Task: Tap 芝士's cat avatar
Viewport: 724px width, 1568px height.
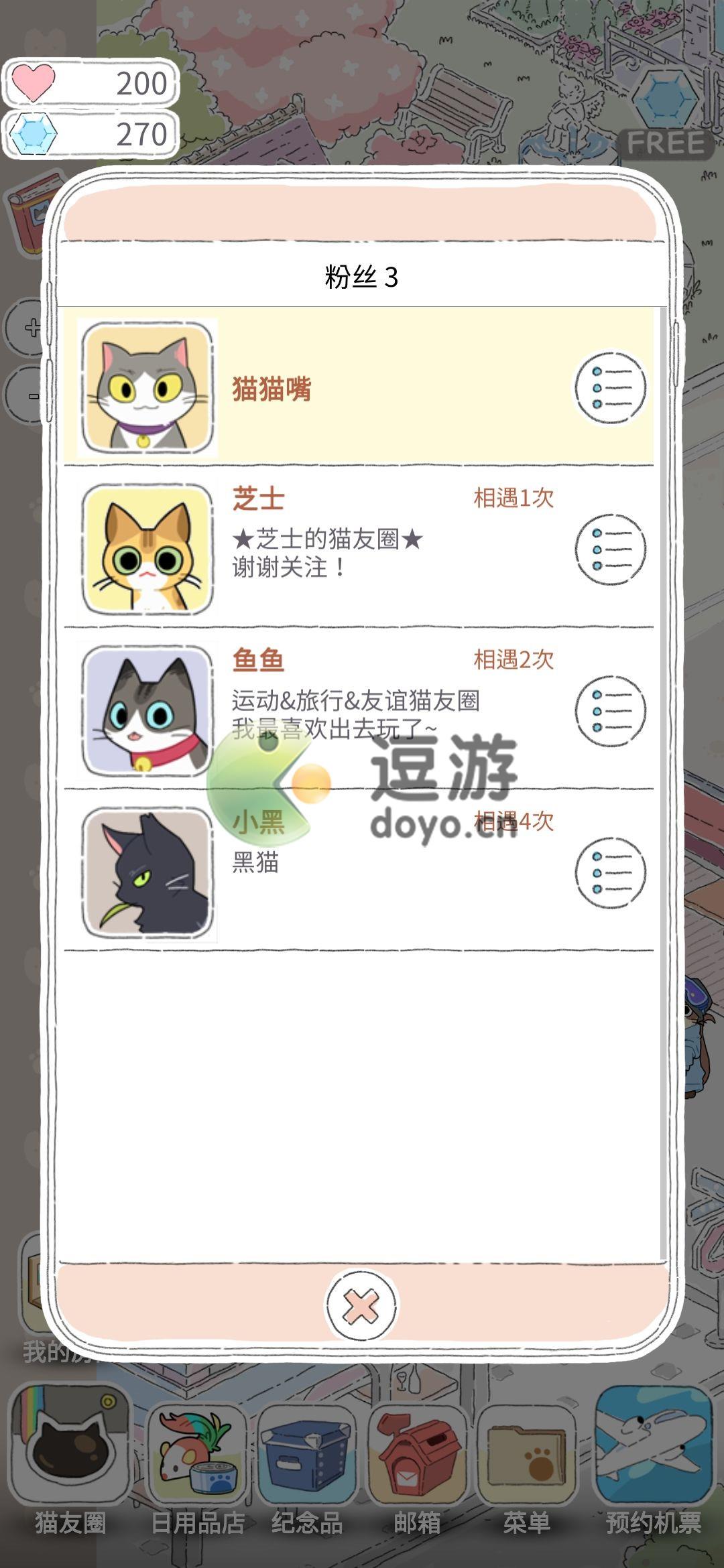Action: tap(147, 549)
